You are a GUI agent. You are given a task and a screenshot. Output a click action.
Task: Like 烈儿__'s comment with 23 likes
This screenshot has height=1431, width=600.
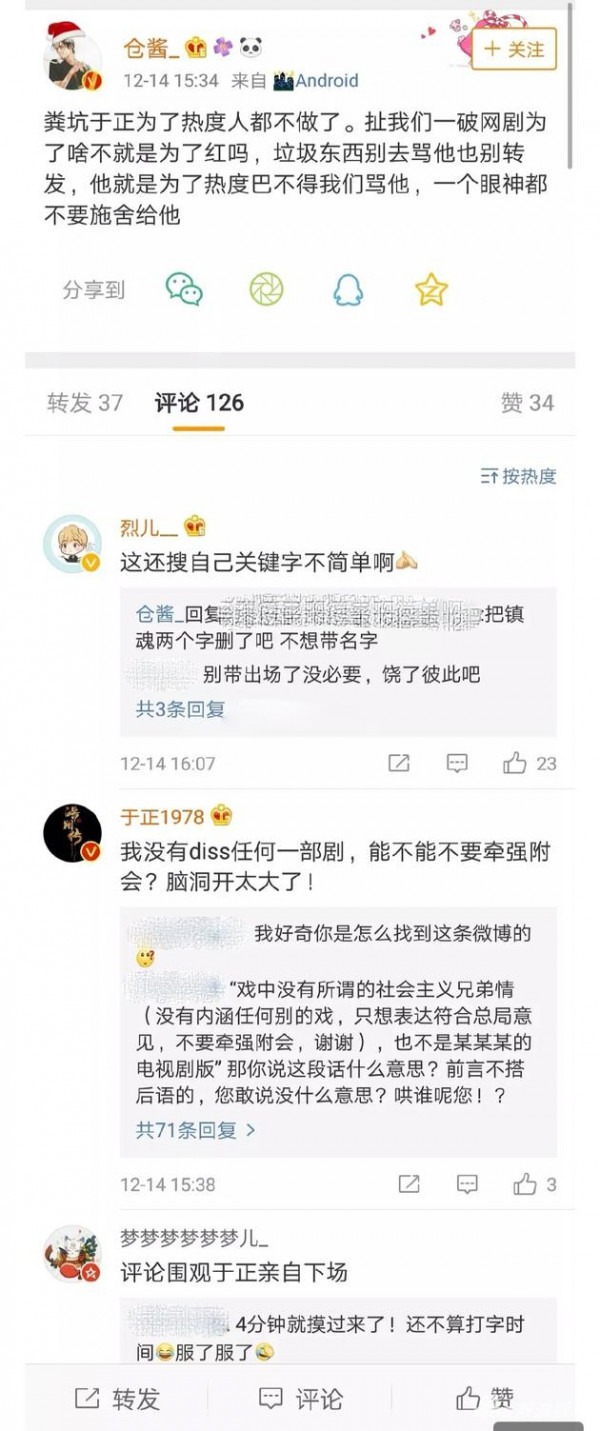coord(530,764)
